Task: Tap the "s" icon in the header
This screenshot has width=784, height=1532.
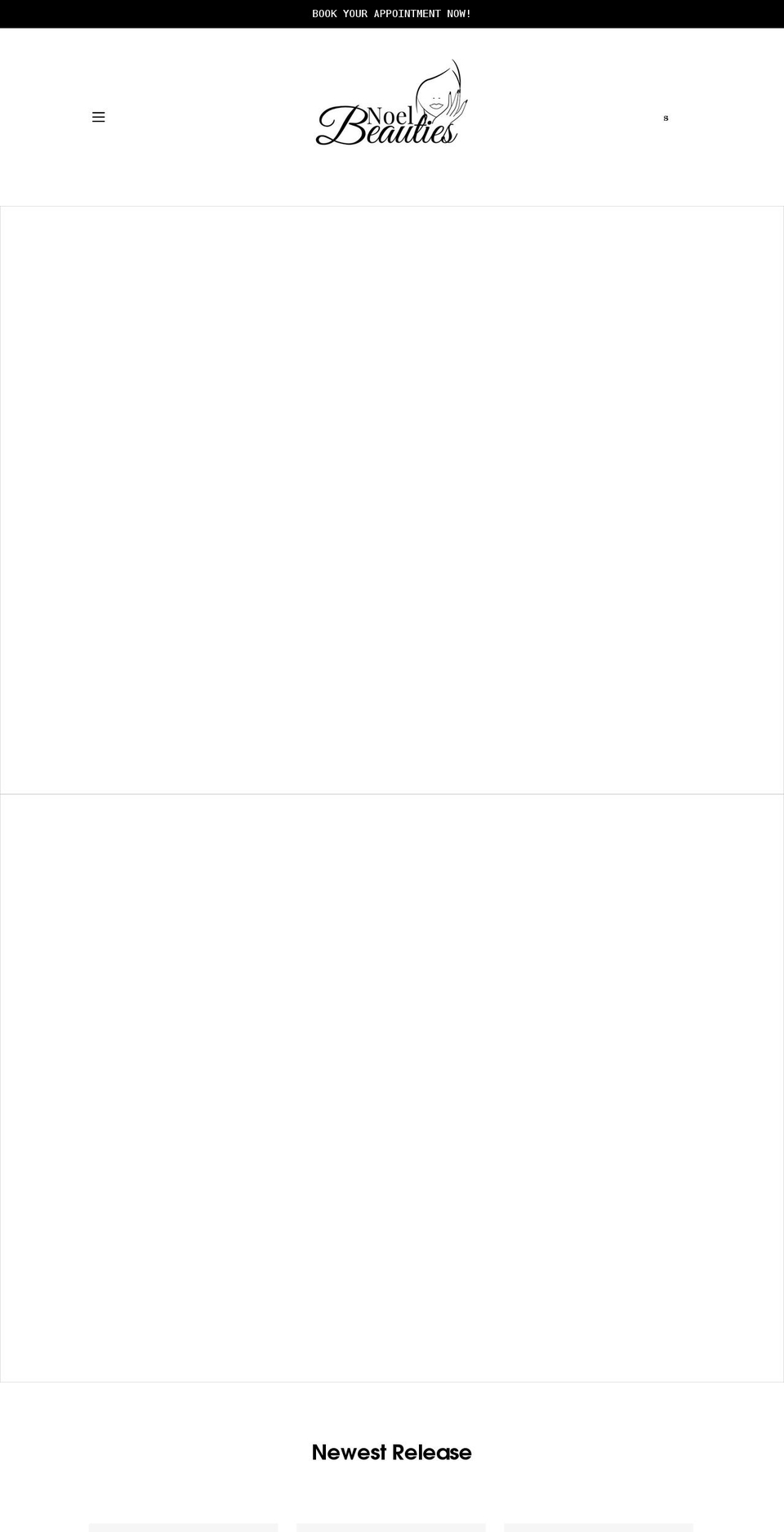Action: click(666, 118)
